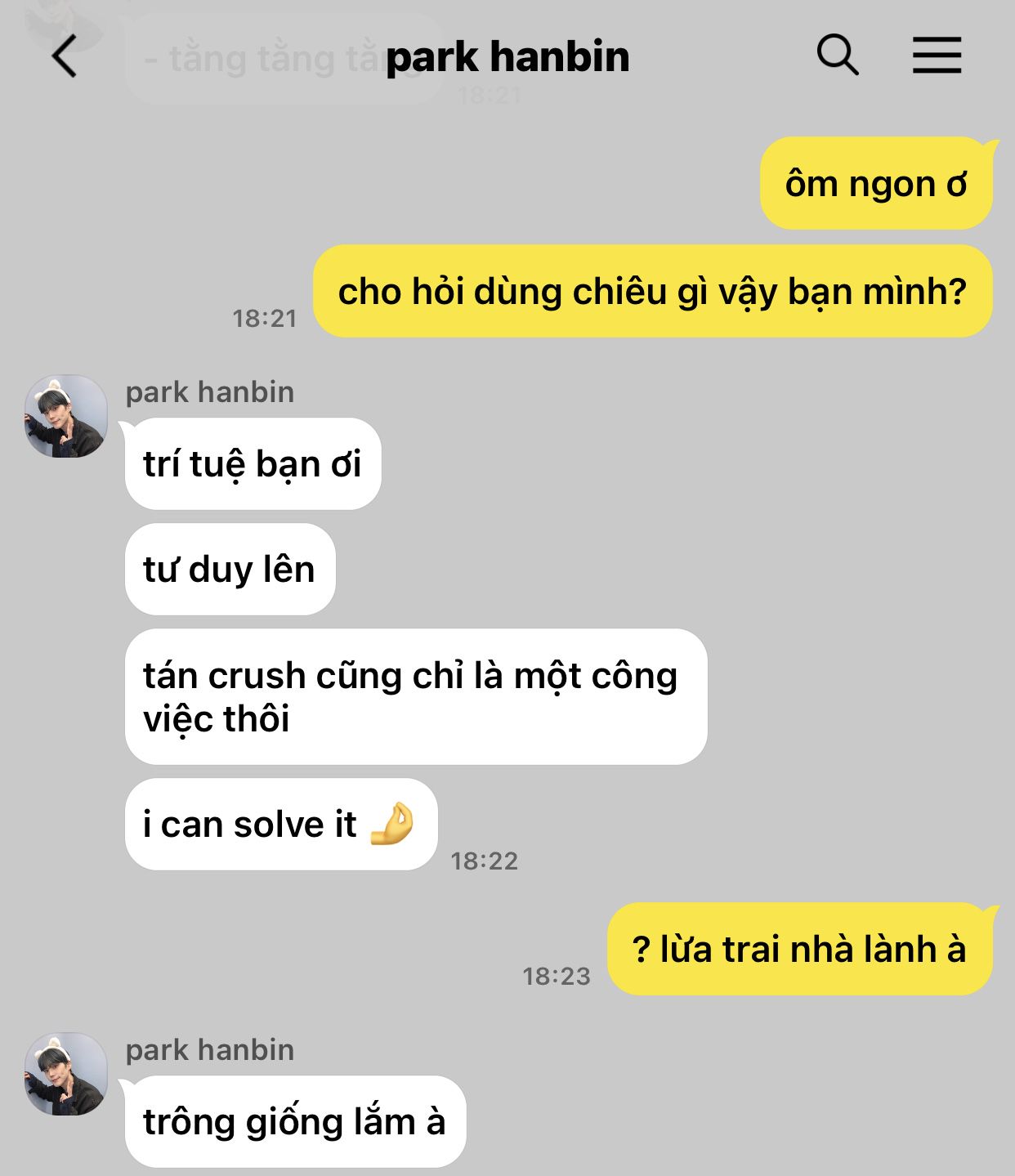Image resolution: width=1015 pixels, height=1176 pixels.
Task: Open park hanbin's avatar beside "trí tuệ bạn ơi"
Action: point(66,416)
